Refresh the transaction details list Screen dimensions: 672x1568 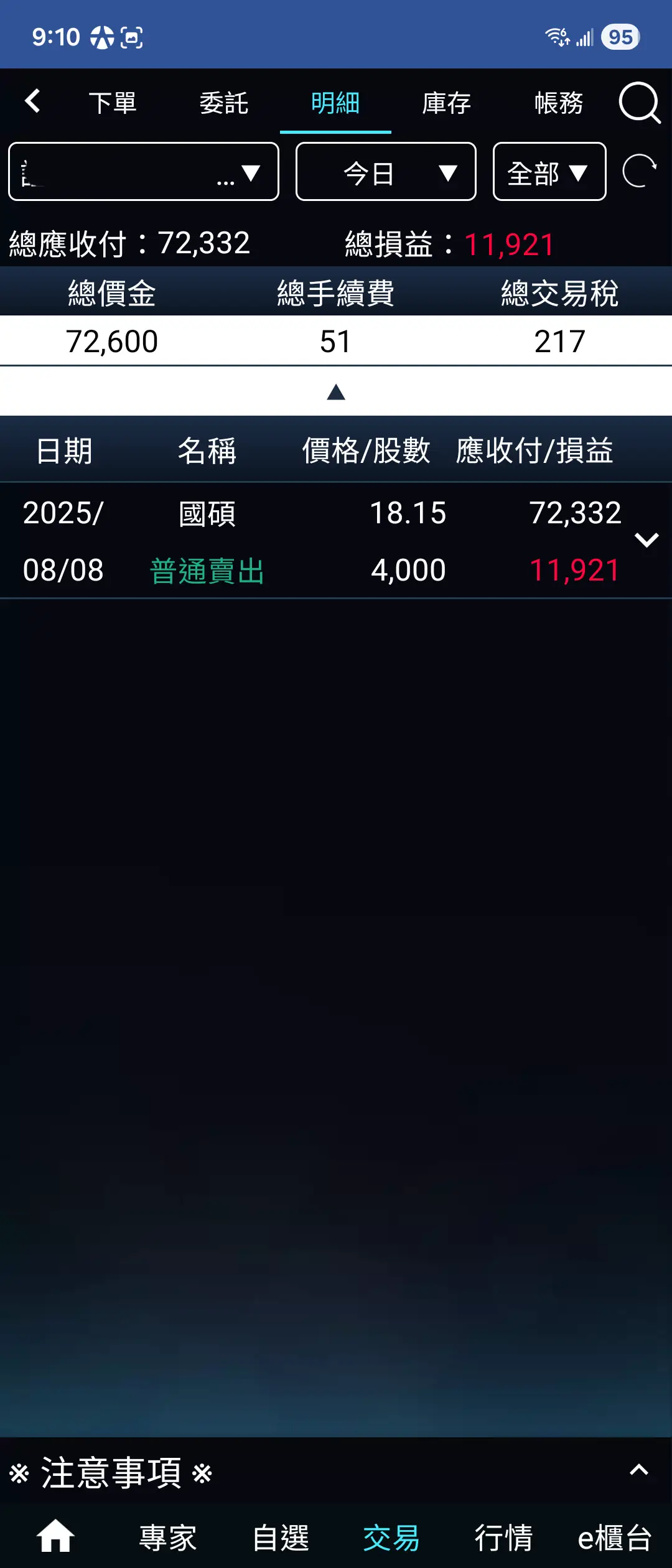pyautogui.click(x=642, y=172)
